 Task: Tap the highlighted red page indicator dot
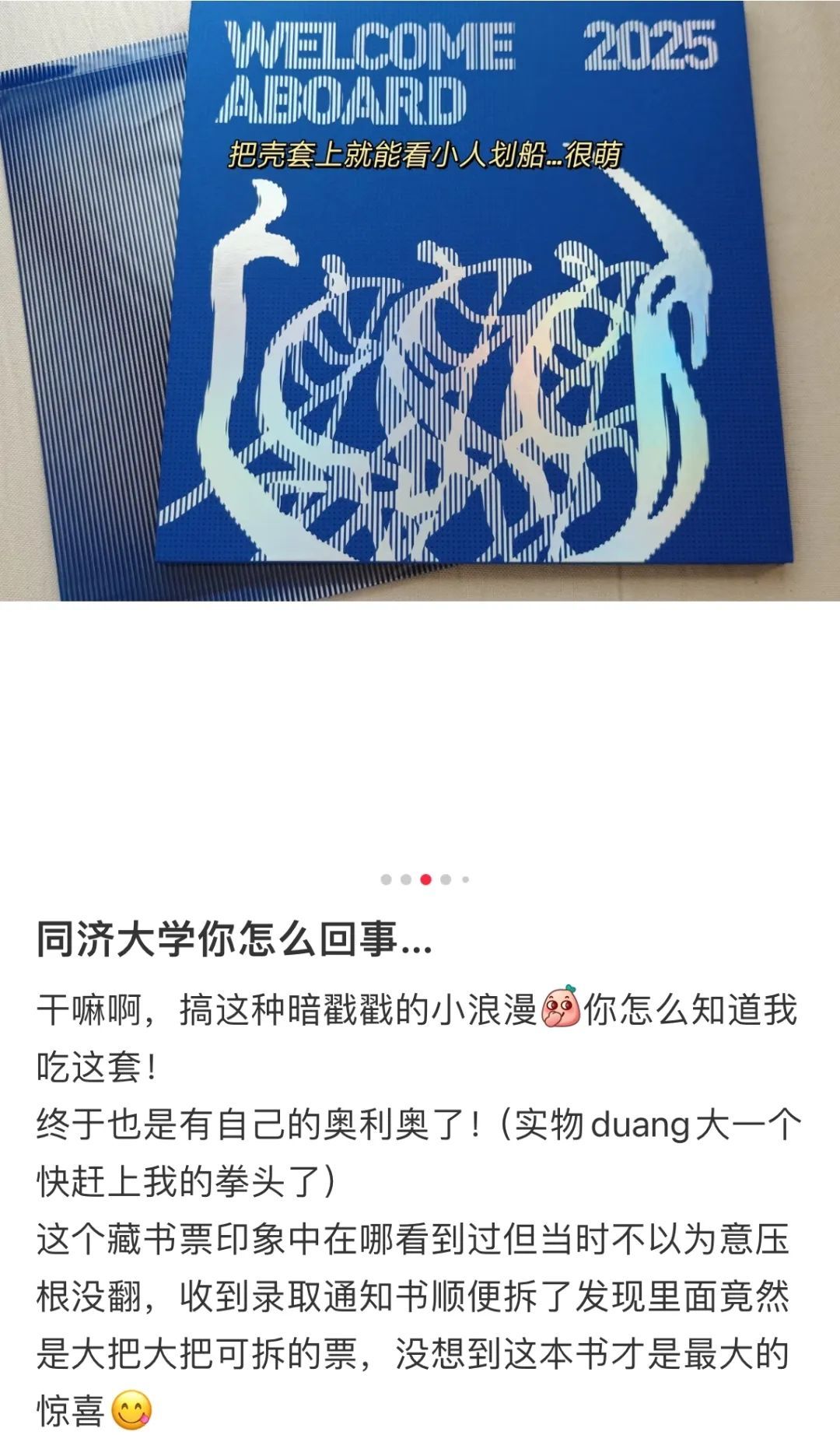(x=425, y=879)
